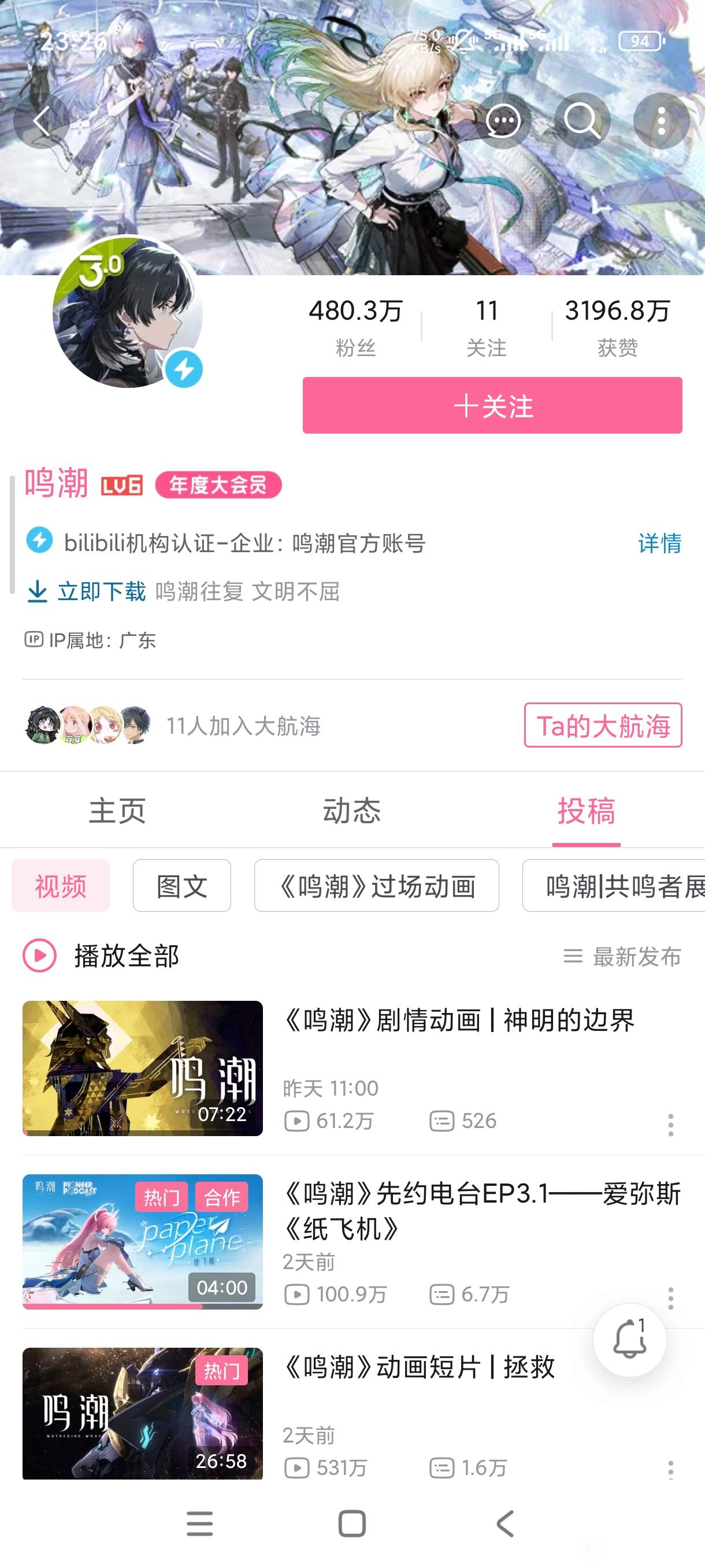Open the 粉丝 followers count

click(x=356, y=327)
